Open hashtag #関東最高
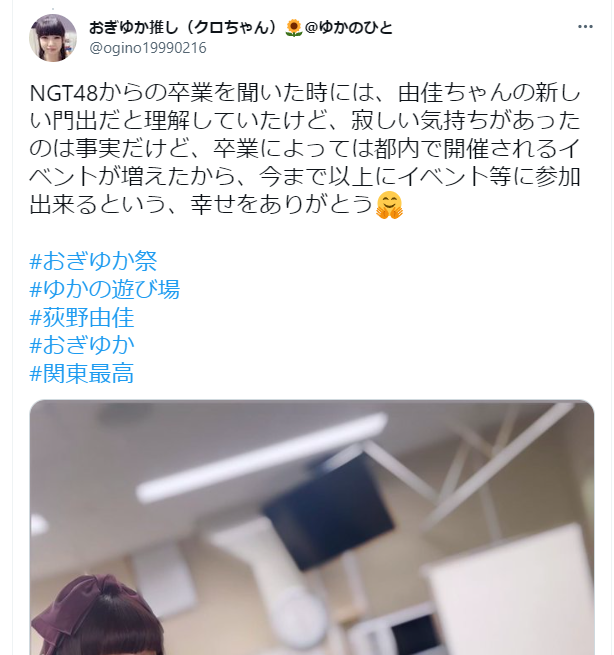 coord(82,374)
